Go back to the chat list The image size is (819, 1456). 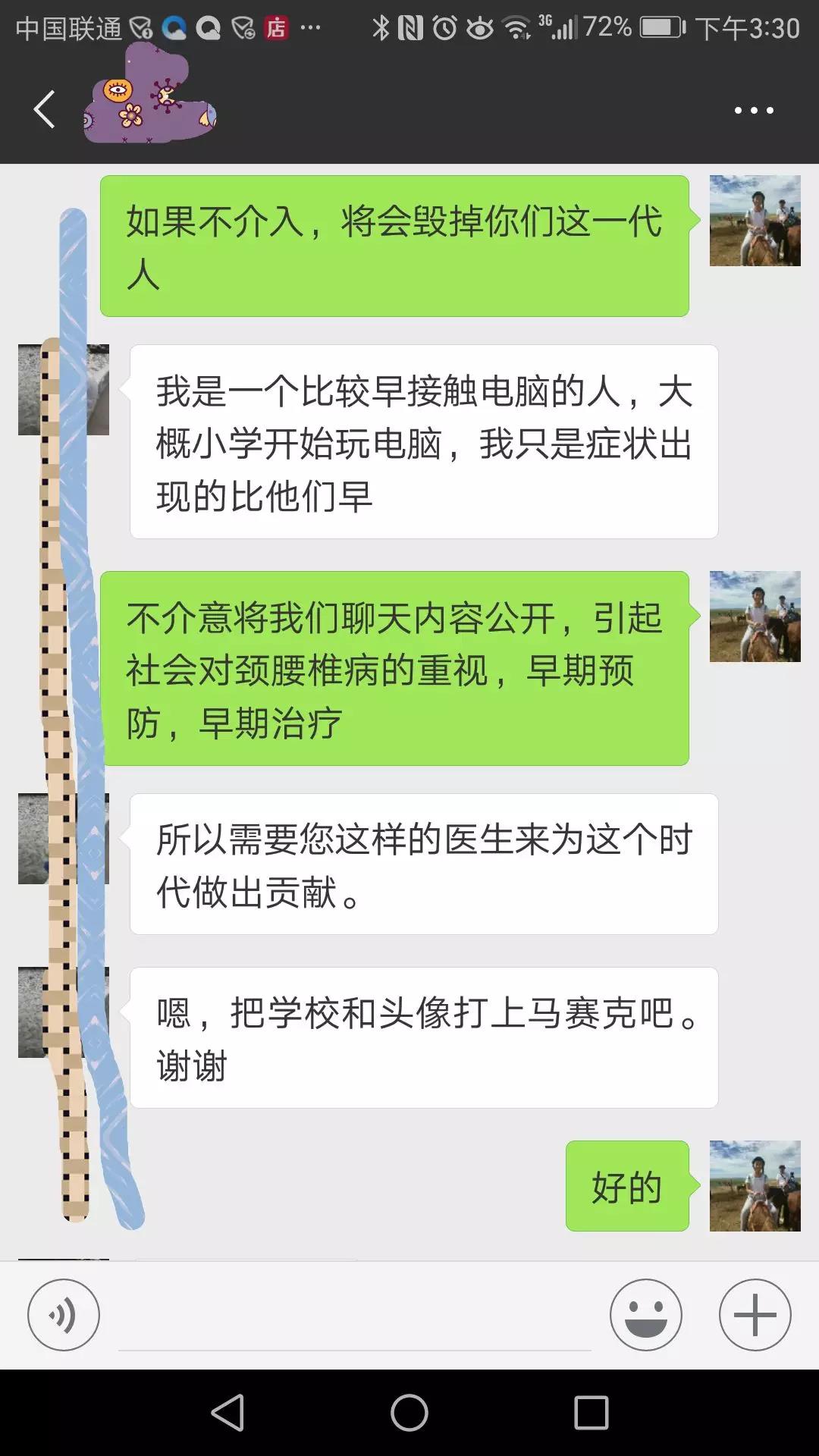tap(45, 110)
